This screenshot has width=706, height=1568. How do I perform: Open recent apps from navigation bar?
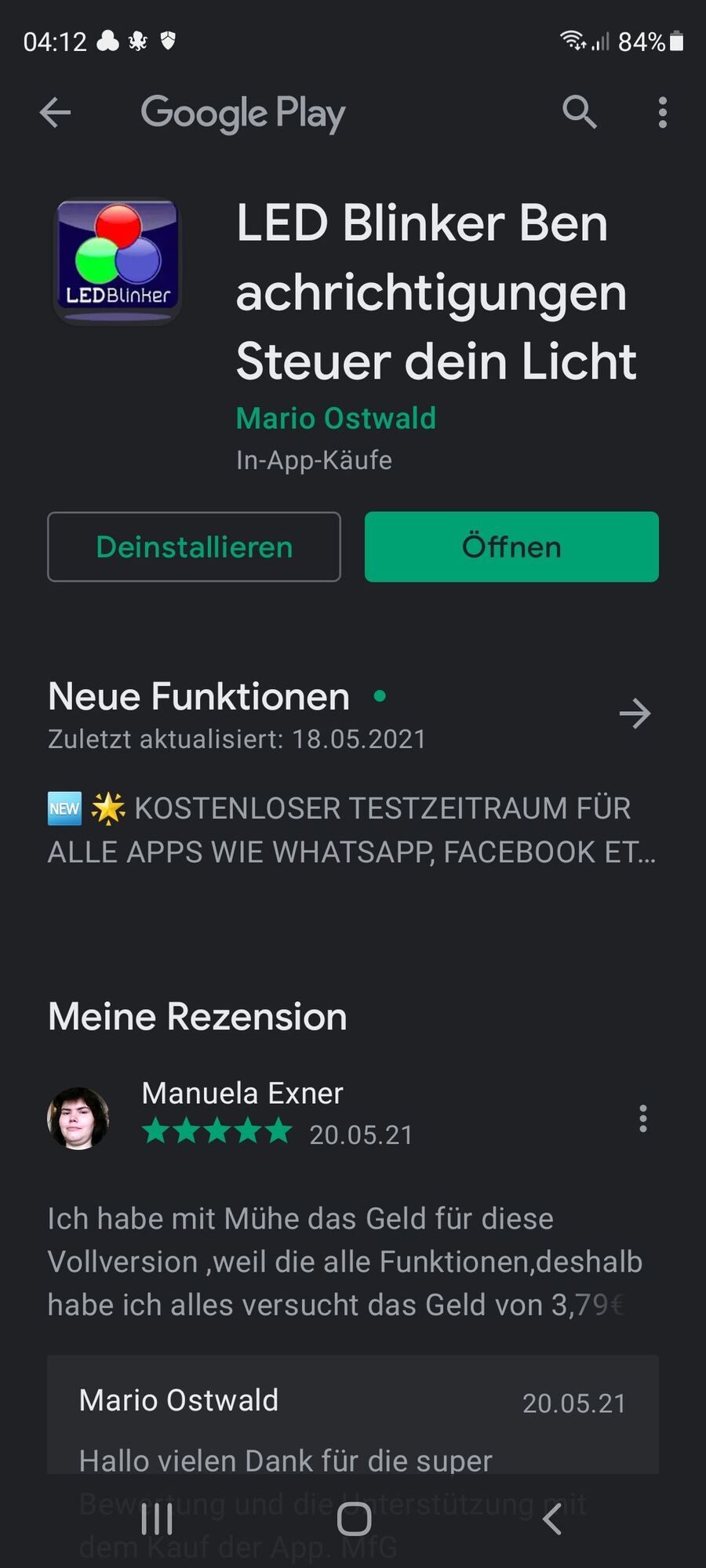(x=157, y=1519)
